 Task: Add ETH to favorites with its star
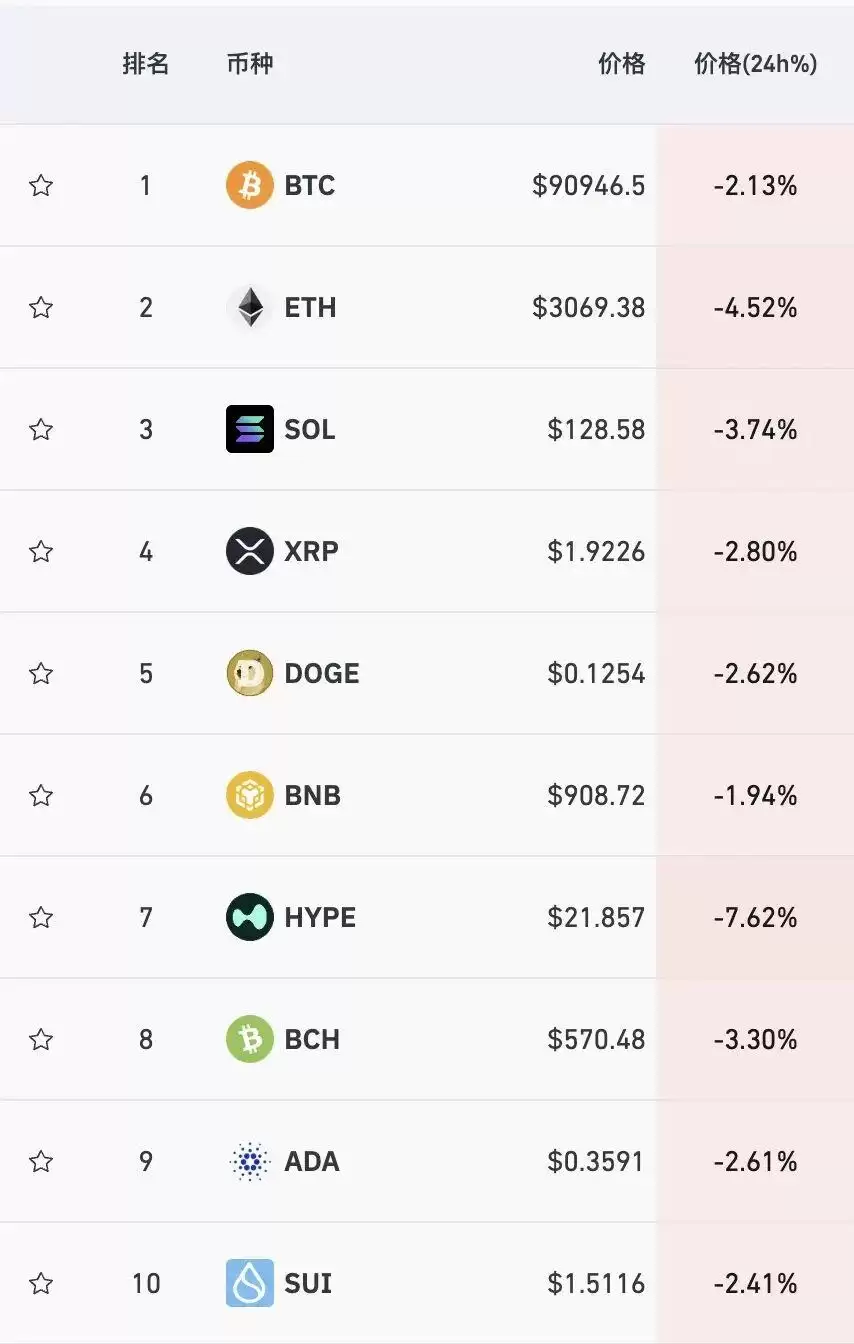(41, 307)
